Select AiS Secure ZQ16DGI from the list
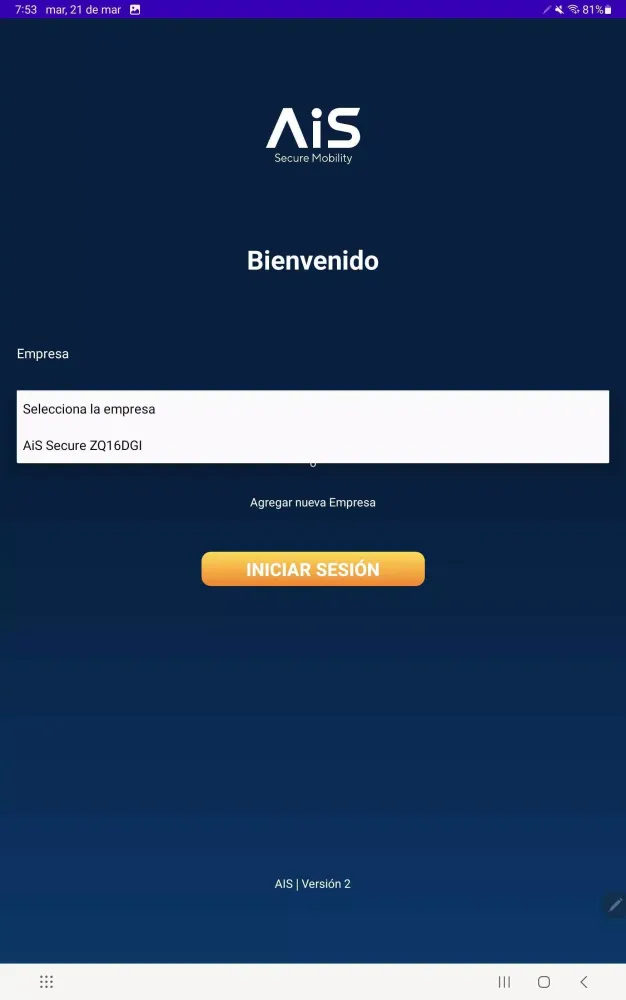 tap(83, 445)
